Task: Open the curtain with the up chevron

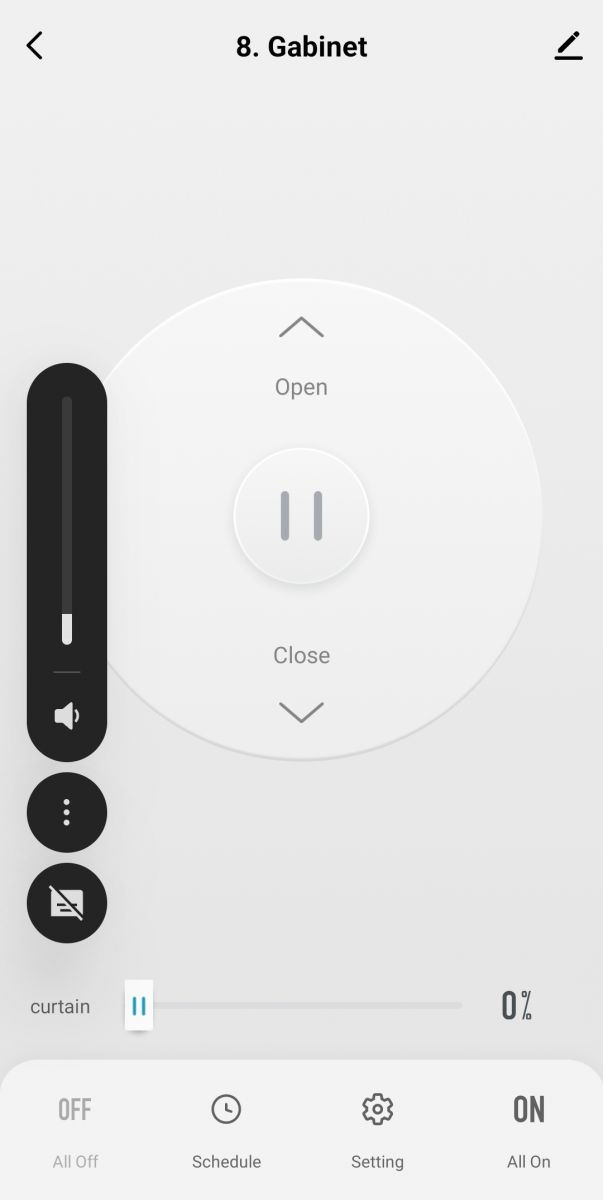Action: pos(301,327)
